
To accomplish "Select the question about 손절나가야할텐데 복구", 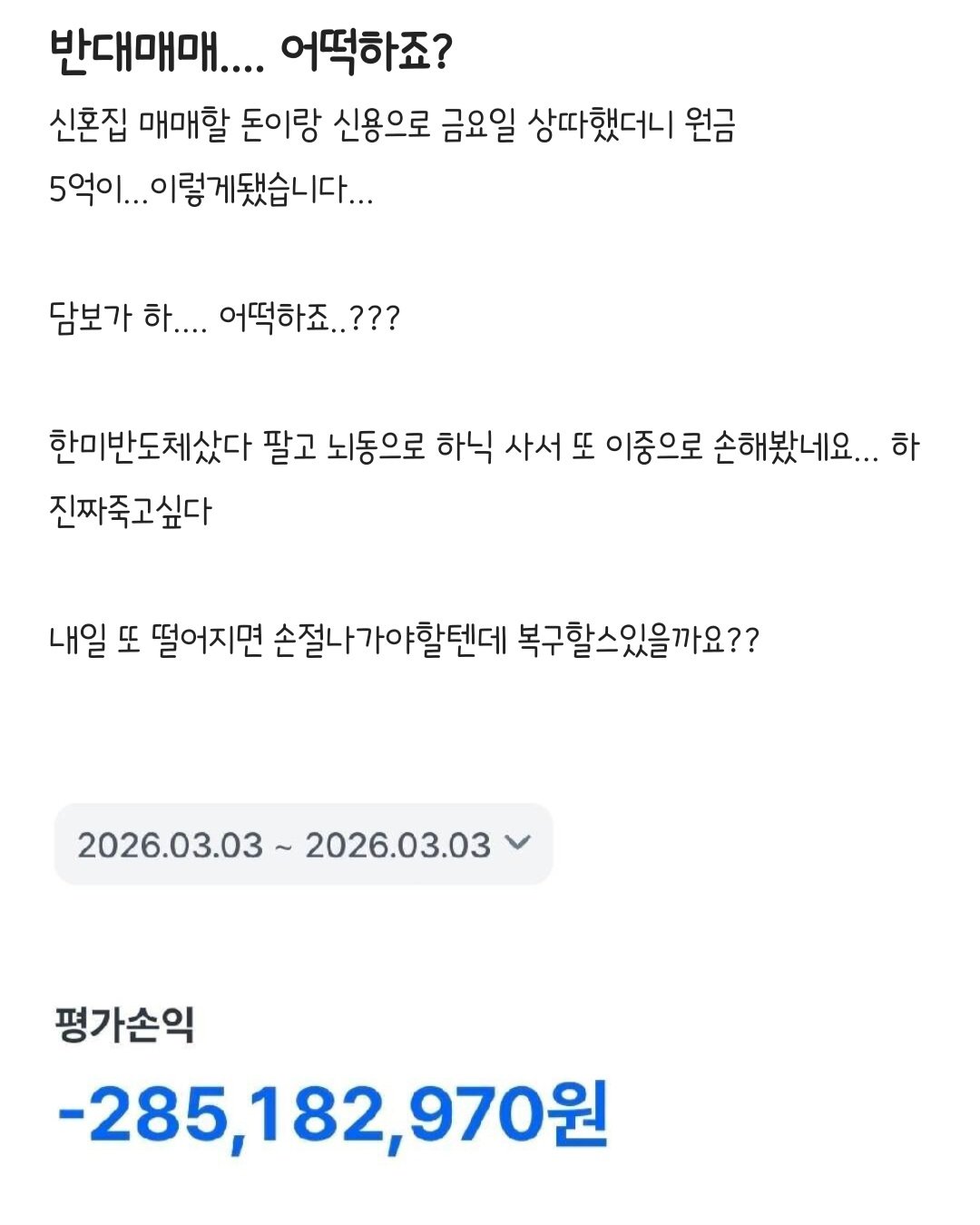I will coord(408,642).
